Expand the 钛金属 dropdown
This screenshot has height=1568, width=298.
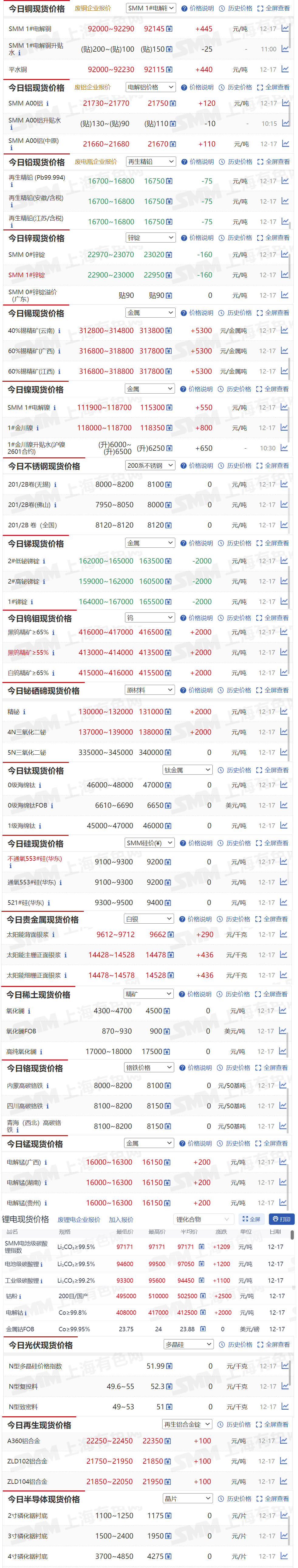pos(187,770)
